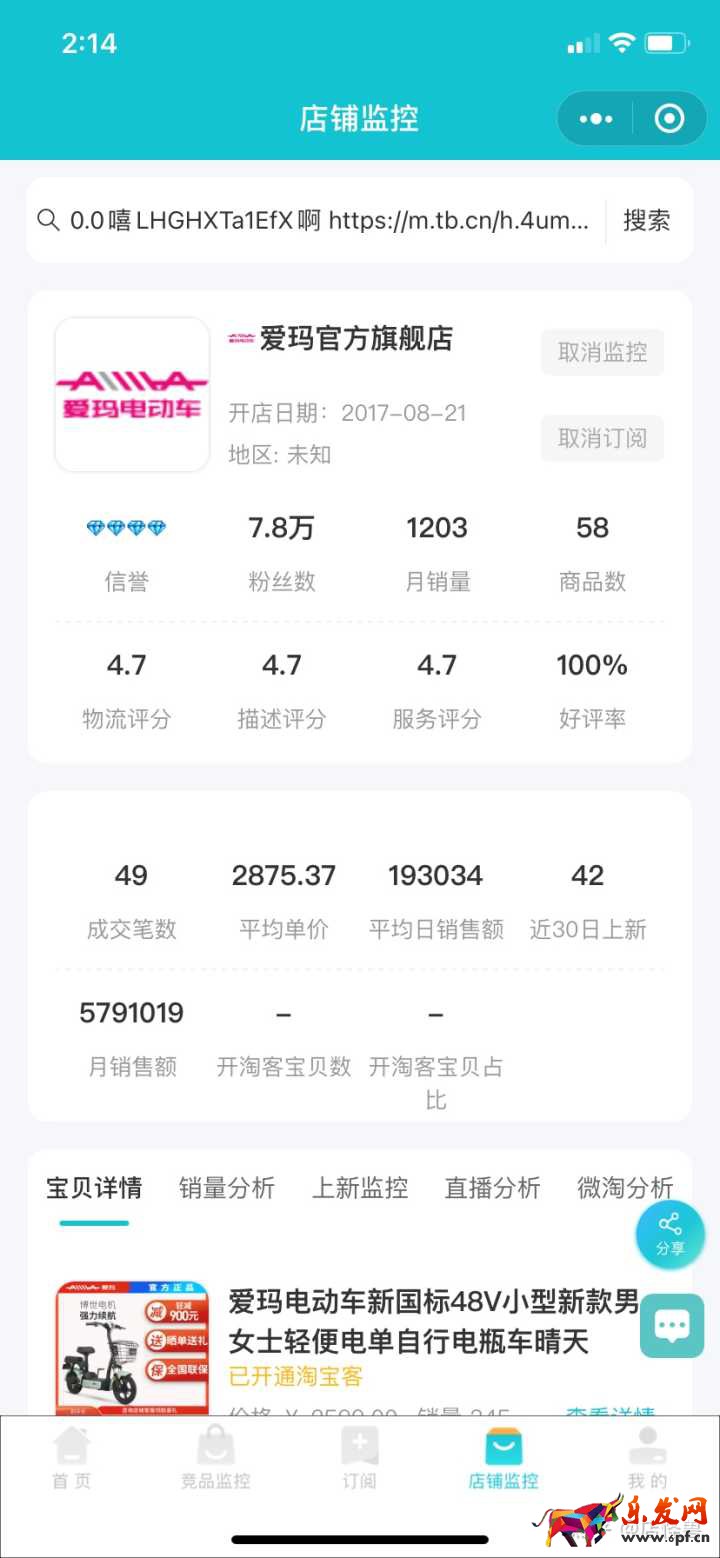Viewport: 720px width, 1558px height.
Task: Go to the 首页 tab
Action: 71,1460
